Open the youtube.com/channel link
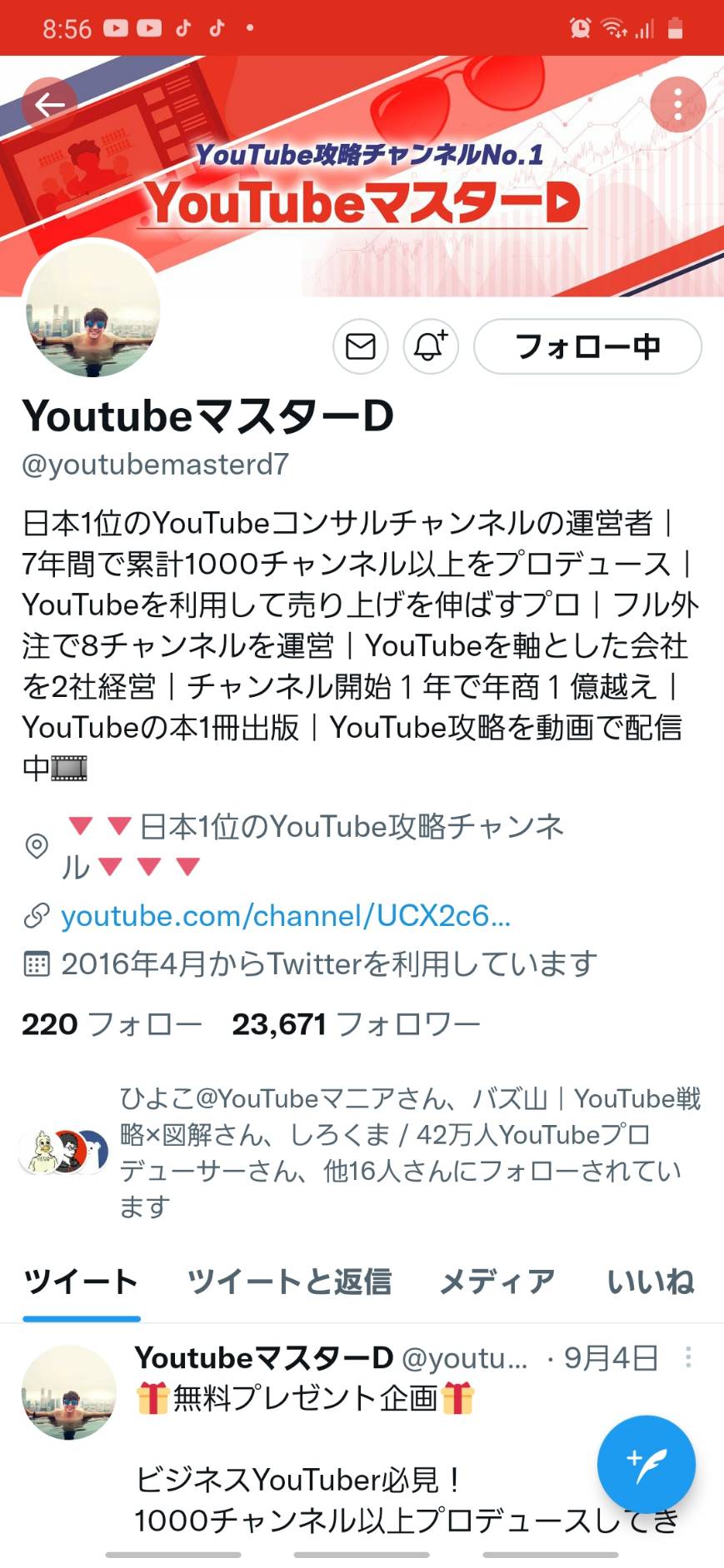The height and width of the screenshot is (1568, 724). coord(286,916)
